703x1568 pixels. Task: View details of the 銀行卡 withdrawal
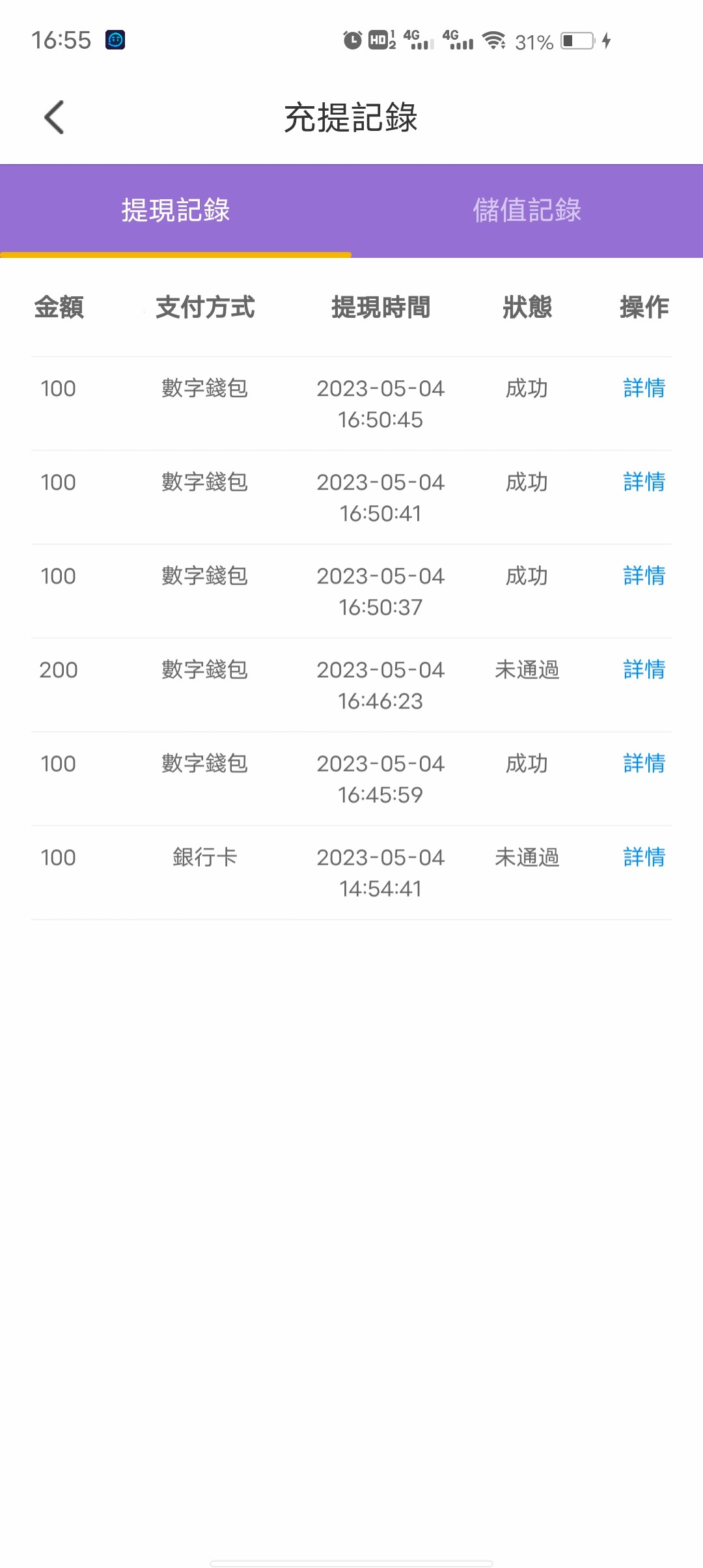coord(643,858)
